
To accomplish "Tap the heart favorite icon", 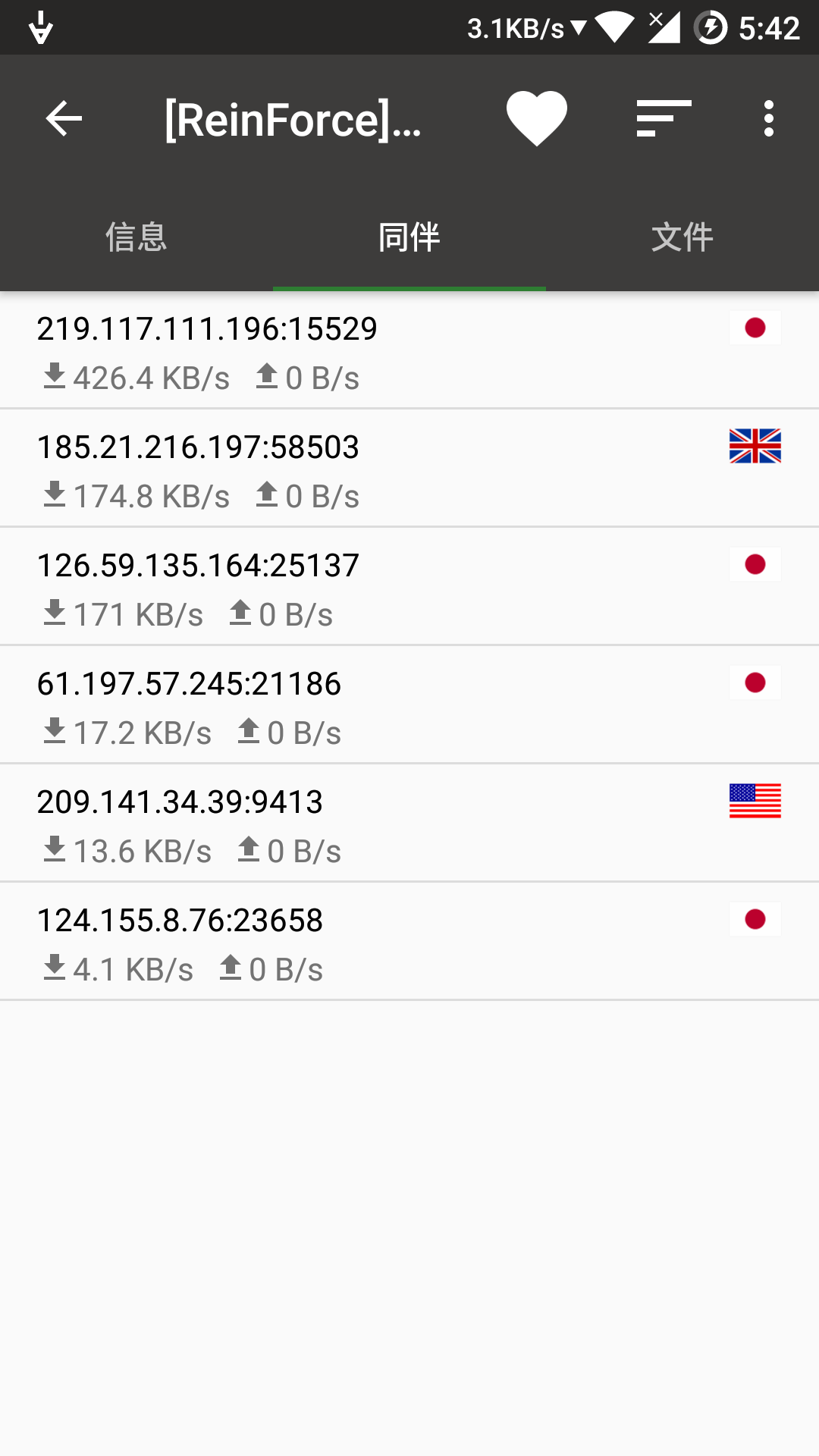I will coord(536,119).
